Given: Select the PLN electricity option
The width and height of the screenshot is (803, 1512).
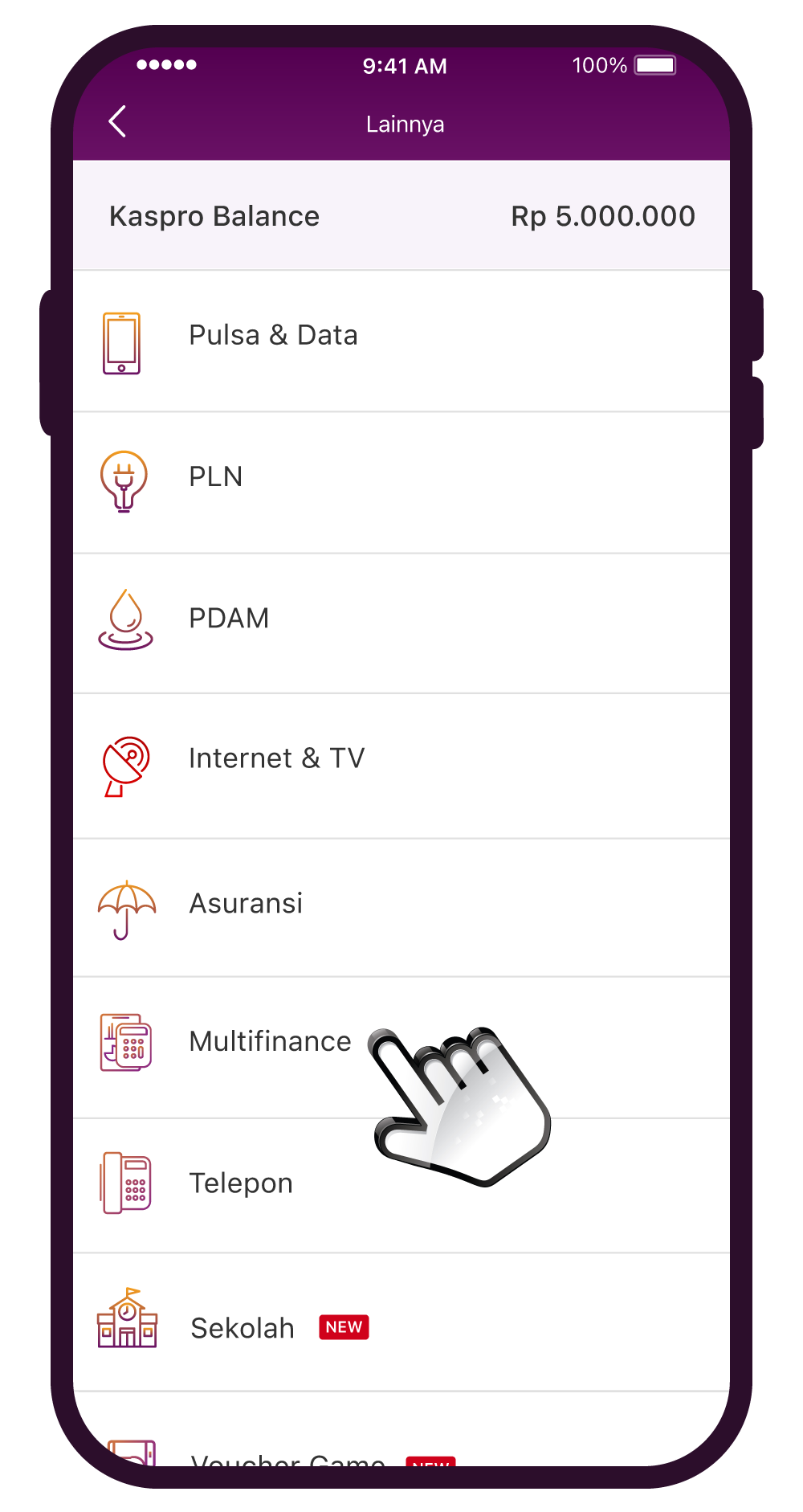Looking at the screenshot, I should tap(215, 477).
